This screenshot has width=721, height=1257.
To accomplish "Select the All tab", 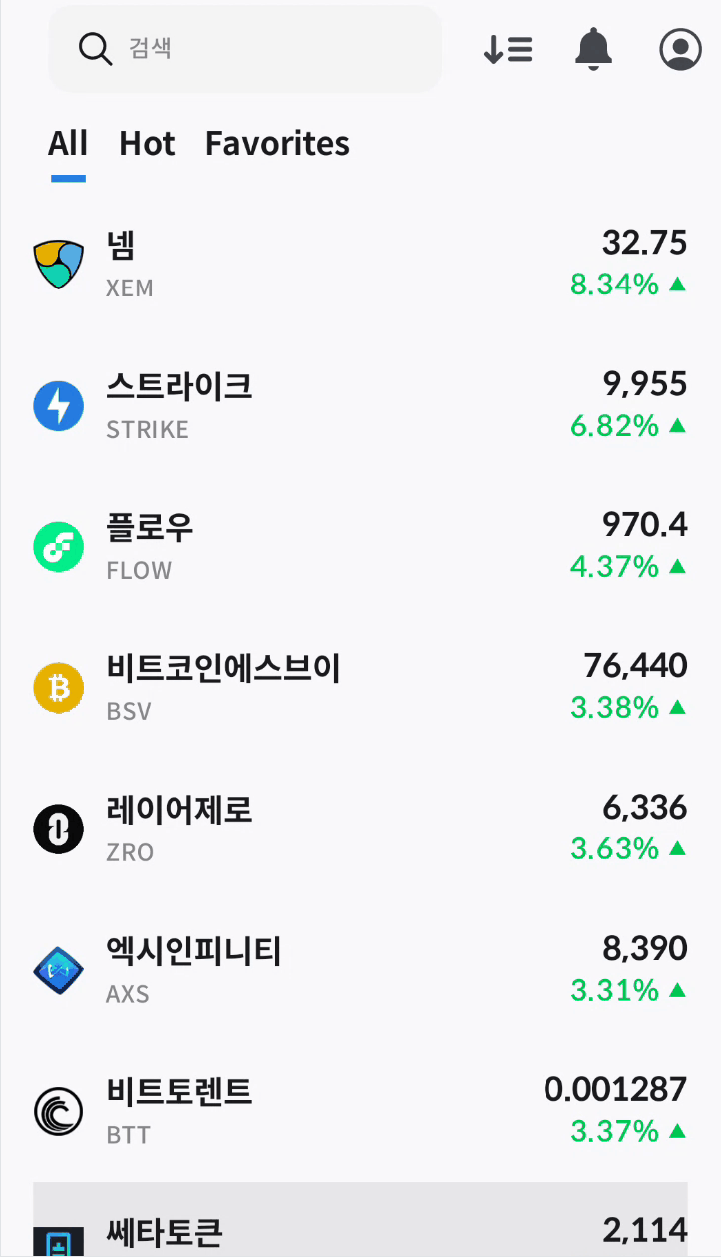I will click(x=68, y=144).
